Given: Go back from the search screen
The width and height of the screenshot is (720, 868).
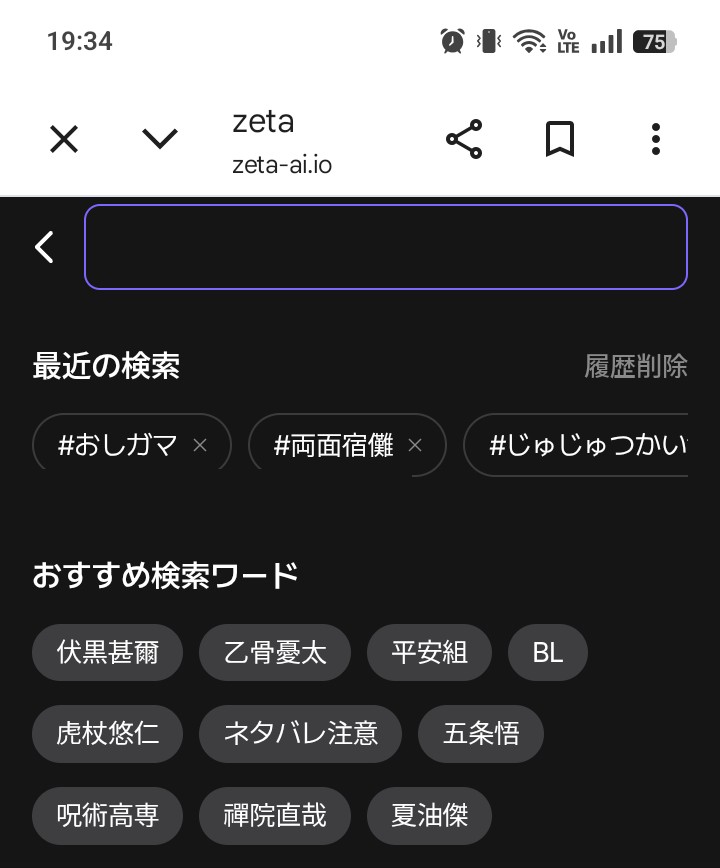Looking at the screenshot, I should point(45,247).
